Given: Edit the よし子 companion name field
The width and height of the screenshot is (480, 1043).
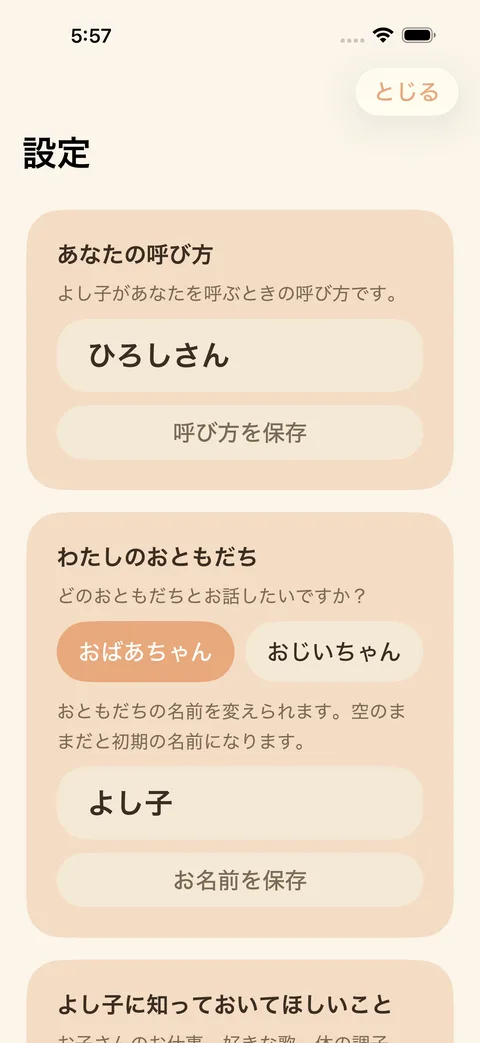Looking at the screenshot, I should click(240, 803).
